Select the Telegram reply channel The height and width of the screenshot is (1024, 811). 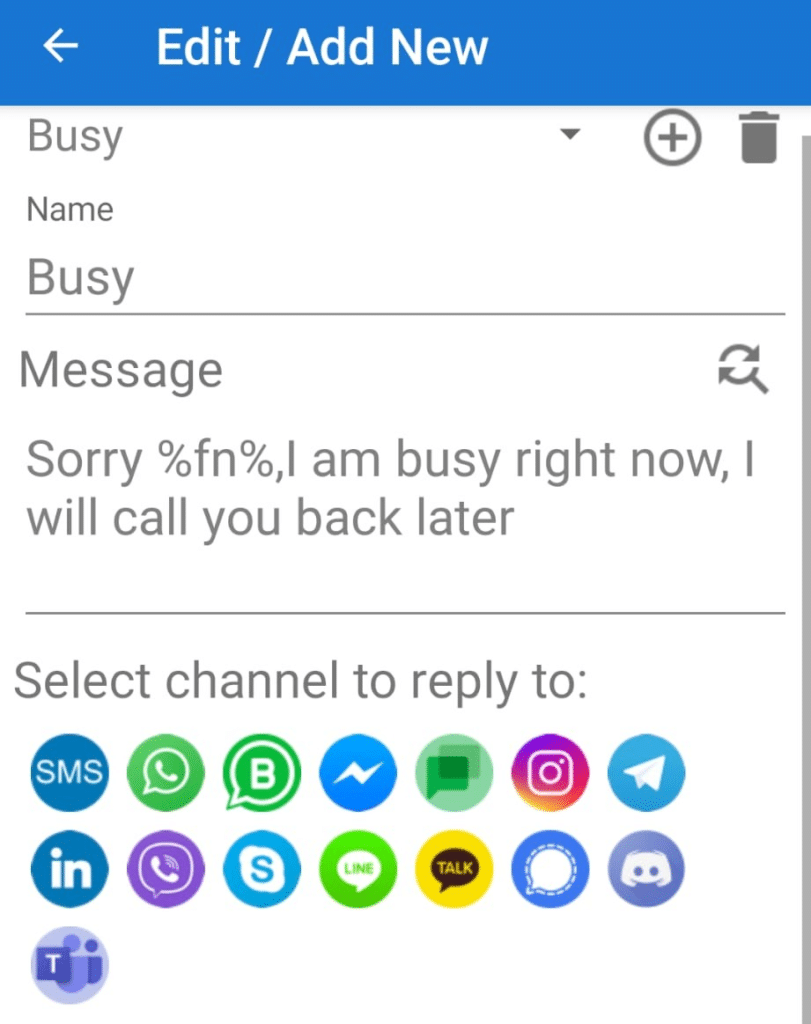[x=645, y=773]
